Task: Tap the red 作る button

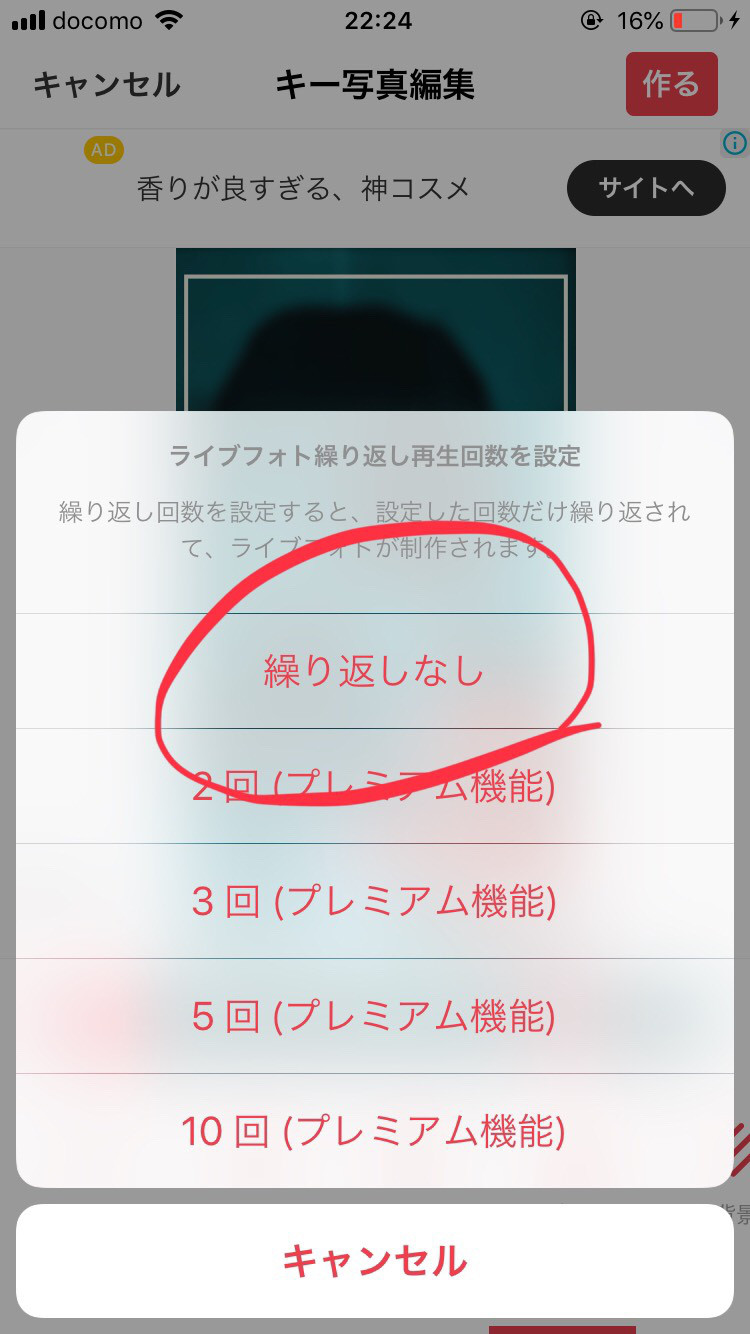Action: tap(671, 84)
